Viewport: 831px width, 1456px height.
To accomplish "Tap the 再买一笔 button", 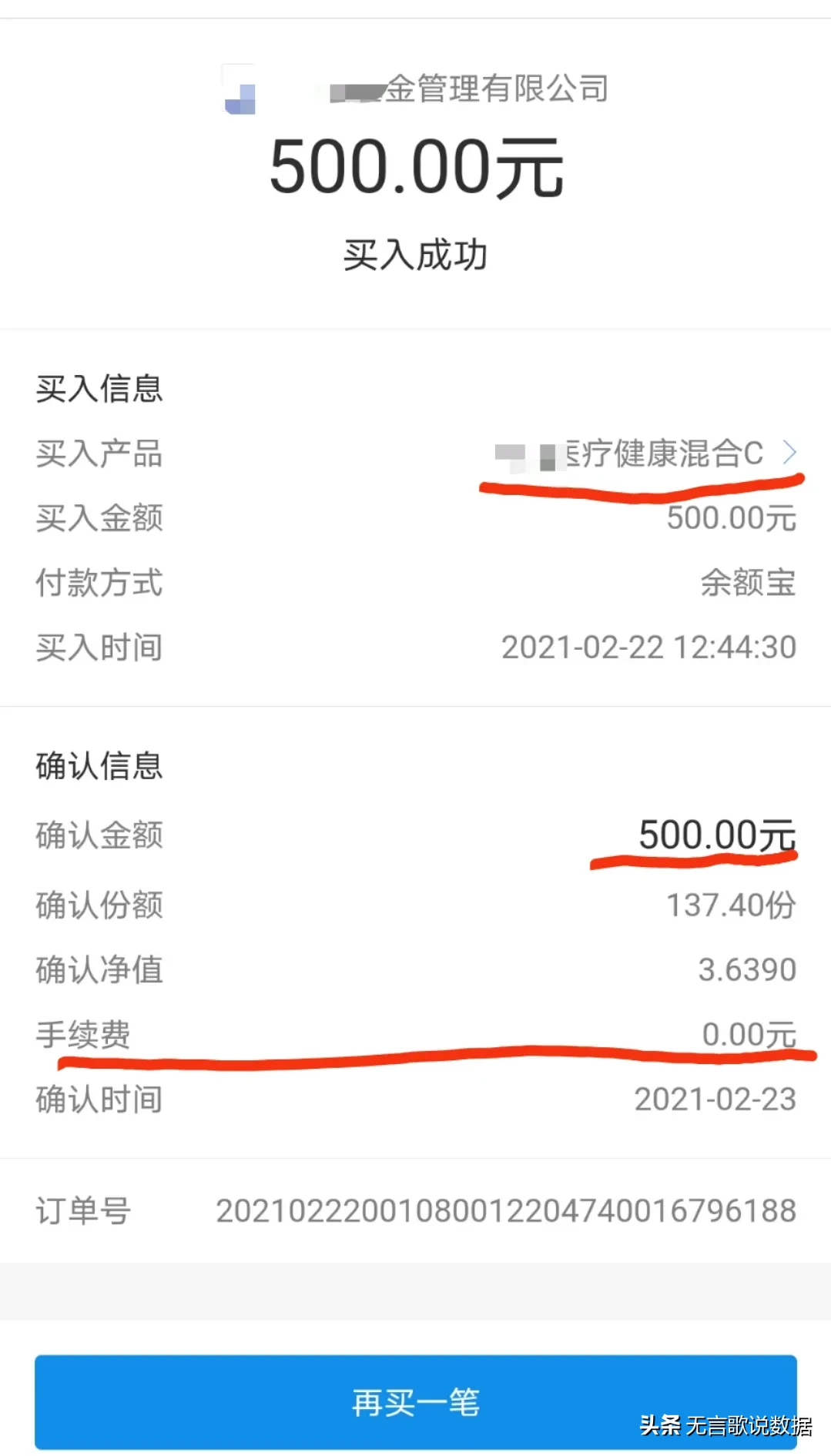I will pos(415,1402).
